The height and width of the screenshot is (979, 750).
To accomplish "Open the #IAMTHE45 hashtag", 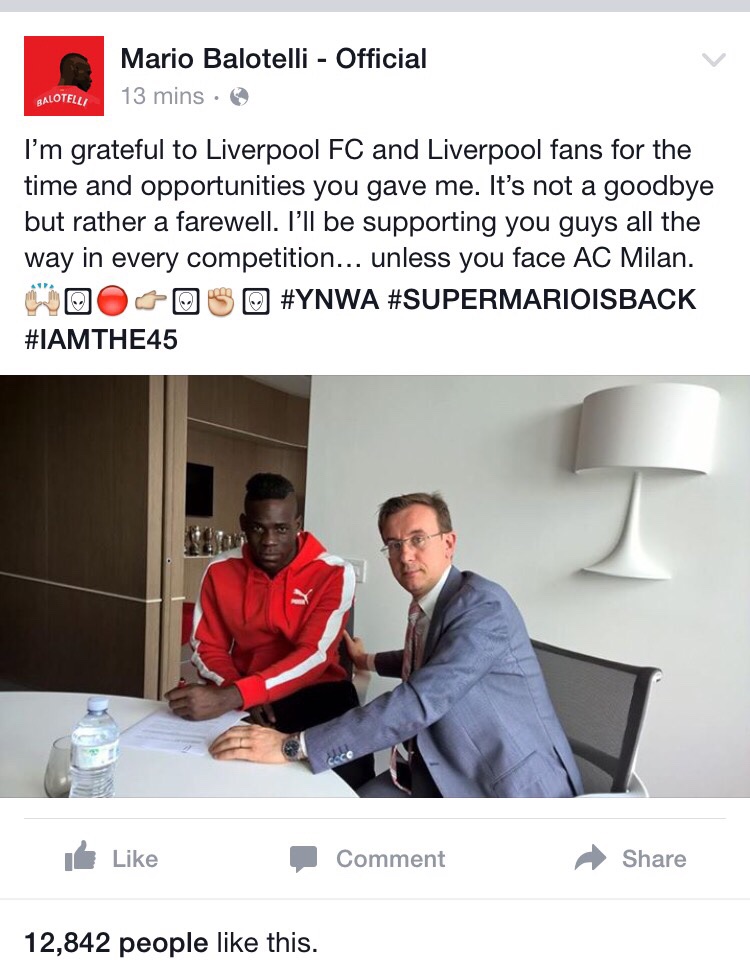I will (100, 339).
